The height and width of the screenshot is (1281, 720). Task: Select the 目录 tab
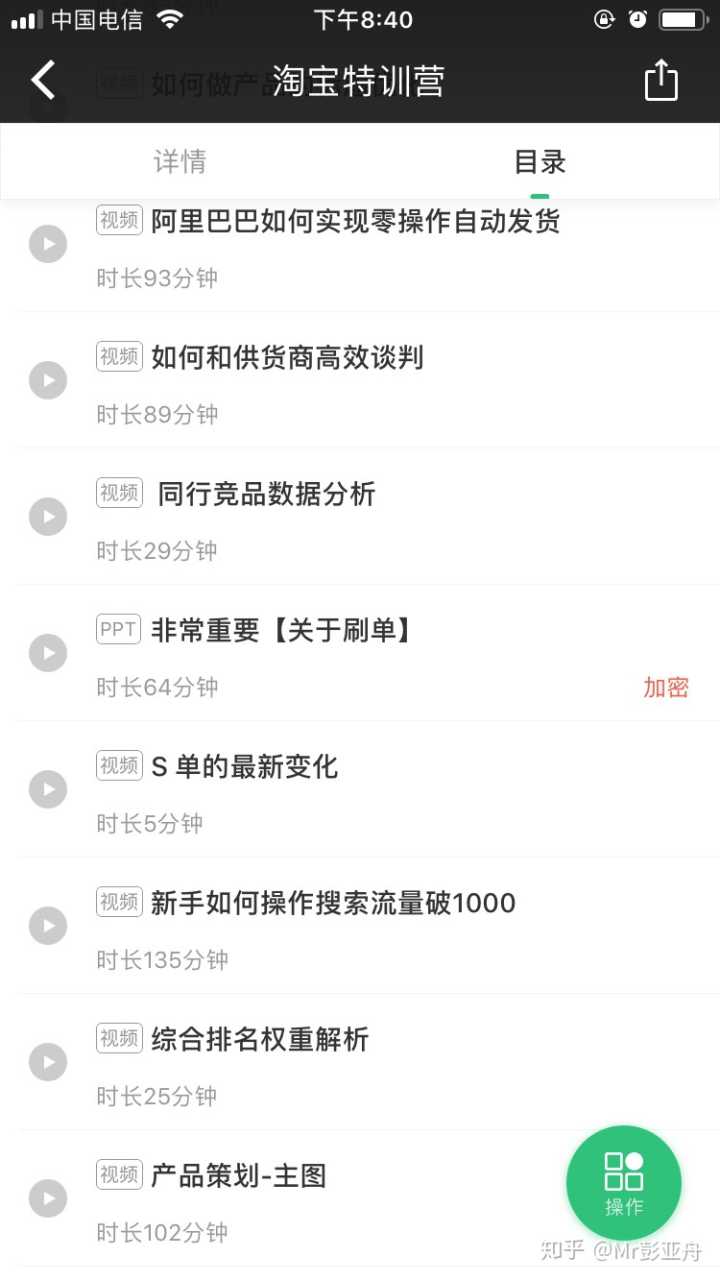[x=540, y=162]
